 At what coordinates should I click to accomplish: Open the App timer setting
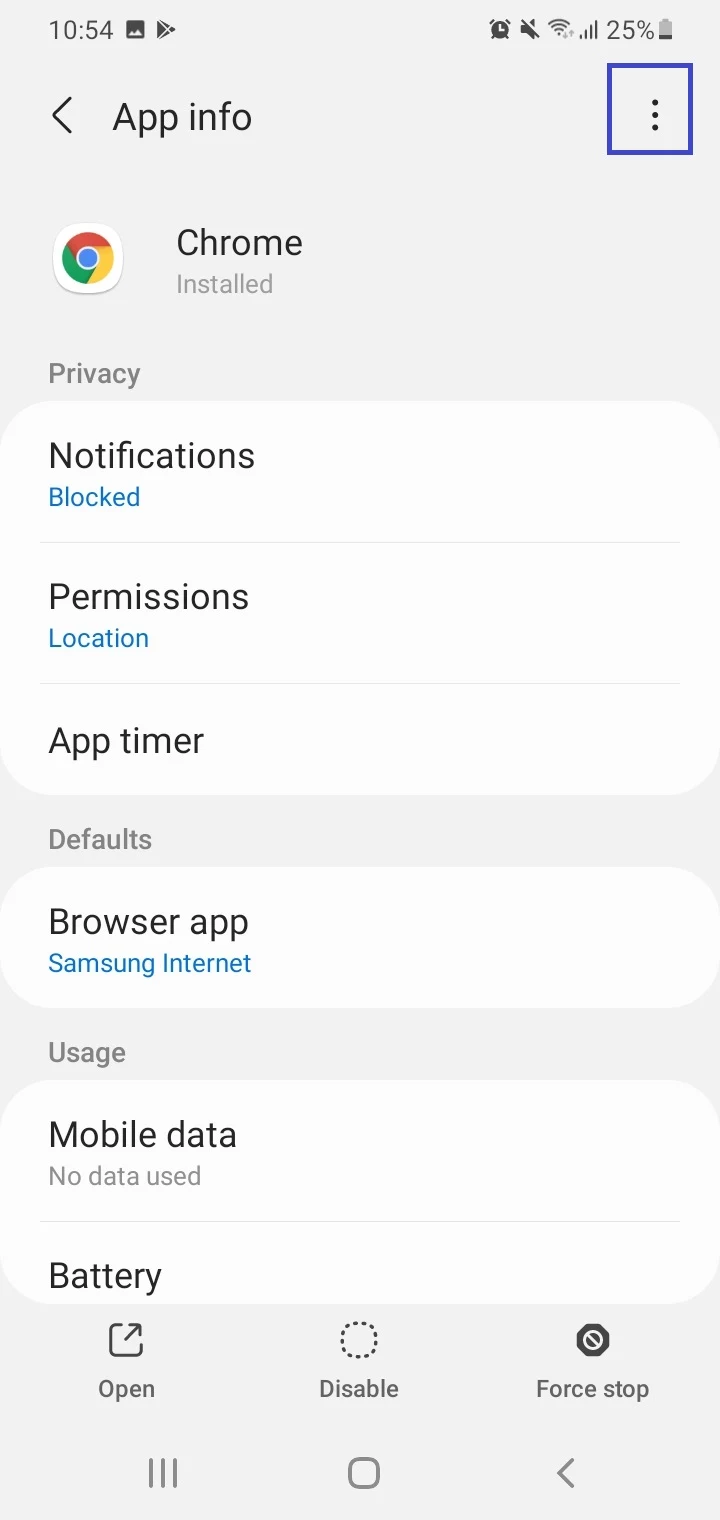coord(360,740)
